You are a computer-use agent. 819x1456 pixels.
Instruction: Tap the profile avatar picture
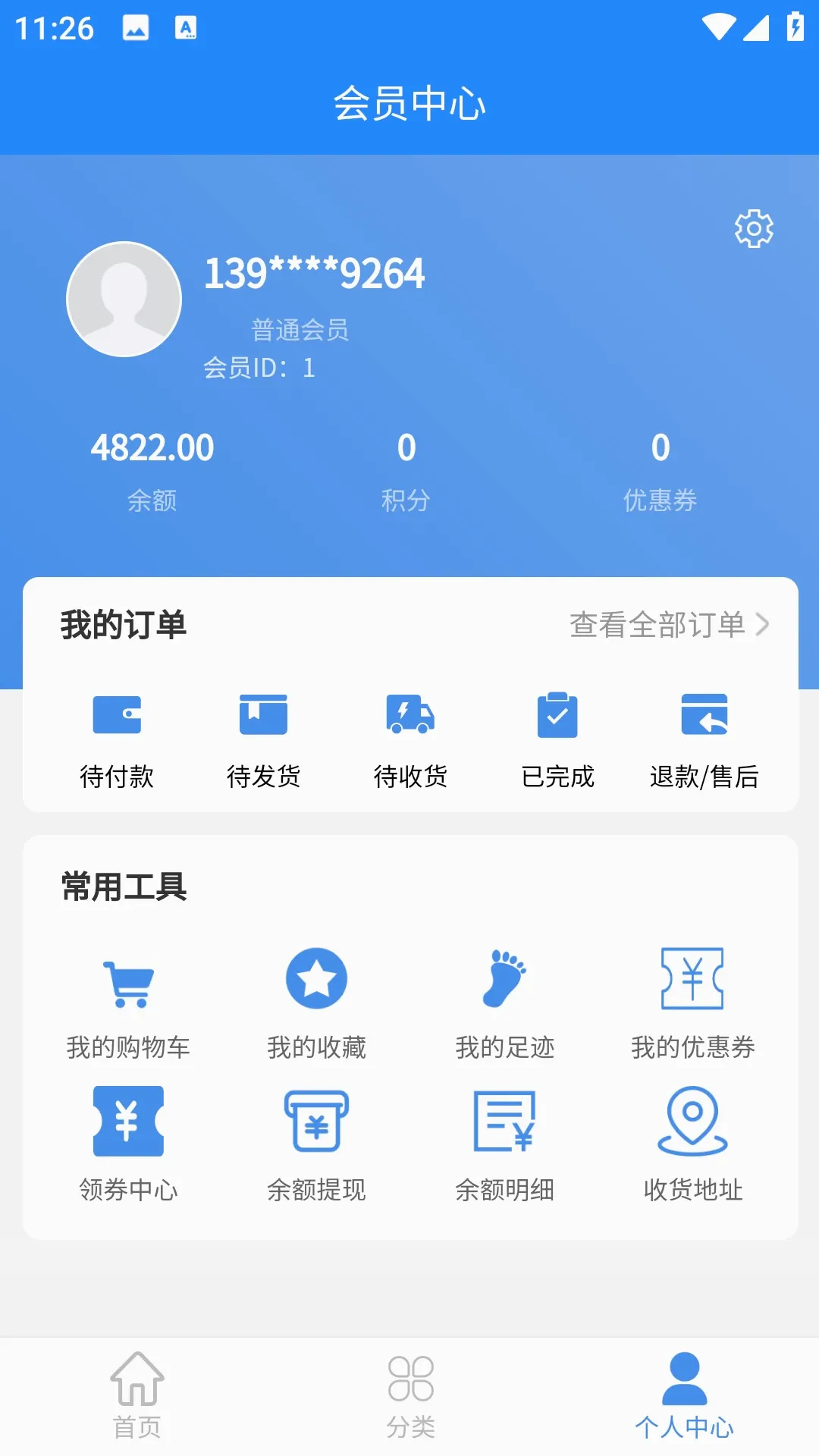pyautogui.click(x=124, y=300)
